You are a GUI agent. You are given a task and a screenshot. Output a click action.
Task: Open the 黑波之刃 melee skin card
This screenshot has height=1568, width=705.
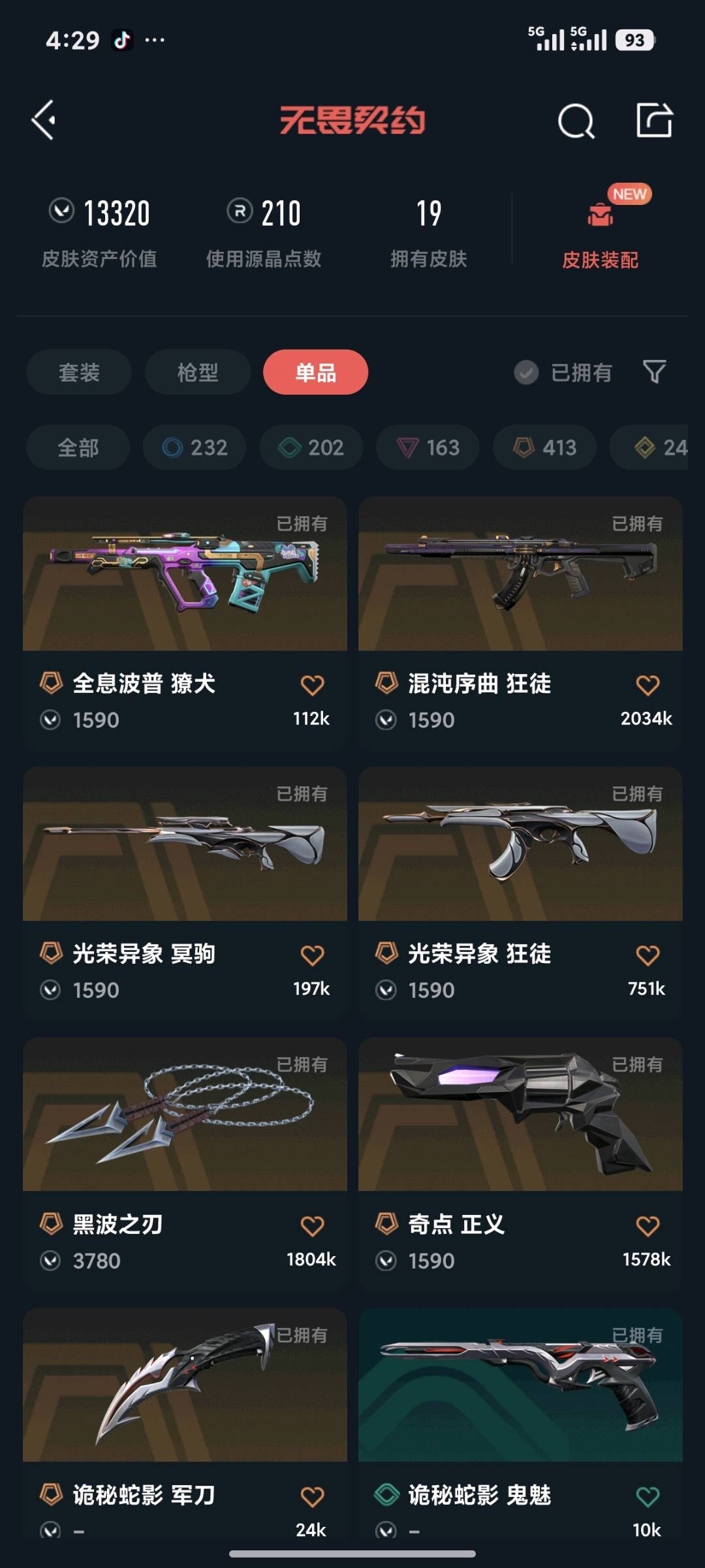tap(185, 1115)
